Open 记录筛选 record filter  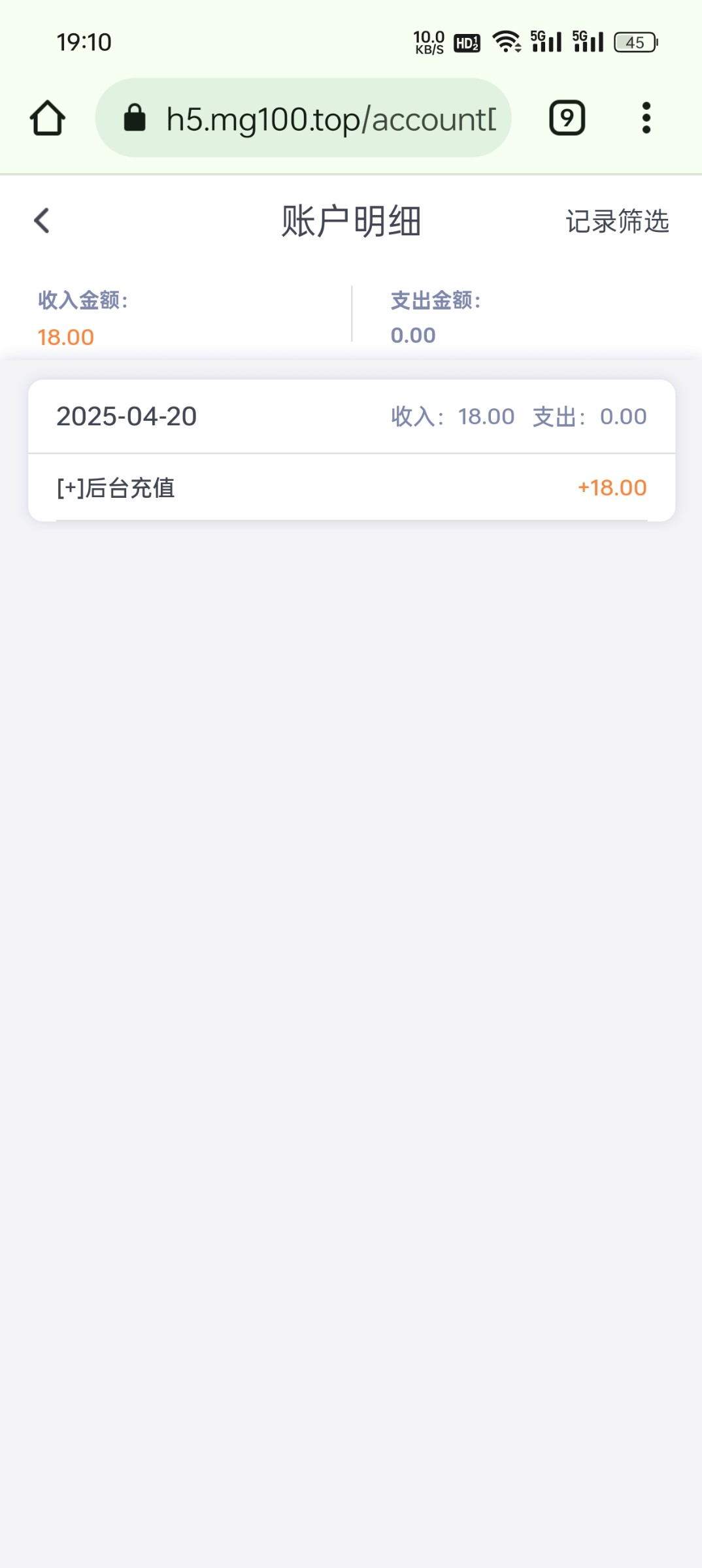617,221
